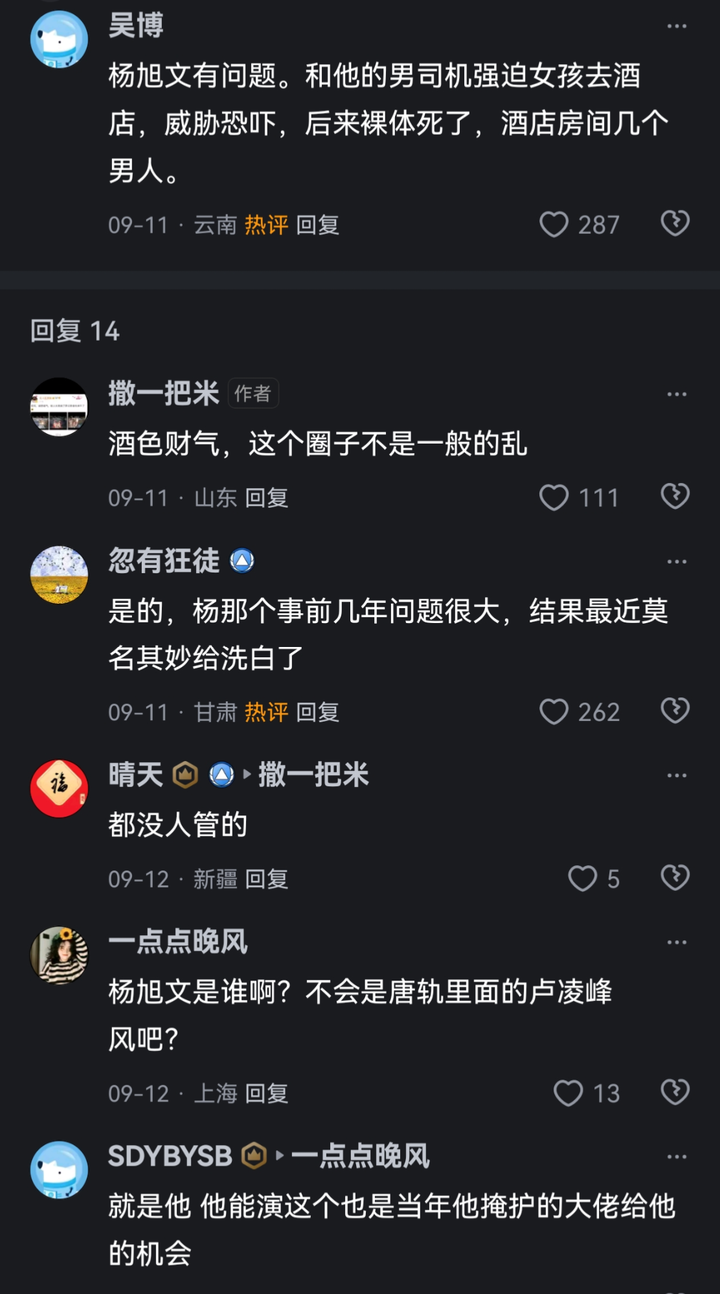Like 一点点晚风's reply with 13 likes

coord(568,1093)
